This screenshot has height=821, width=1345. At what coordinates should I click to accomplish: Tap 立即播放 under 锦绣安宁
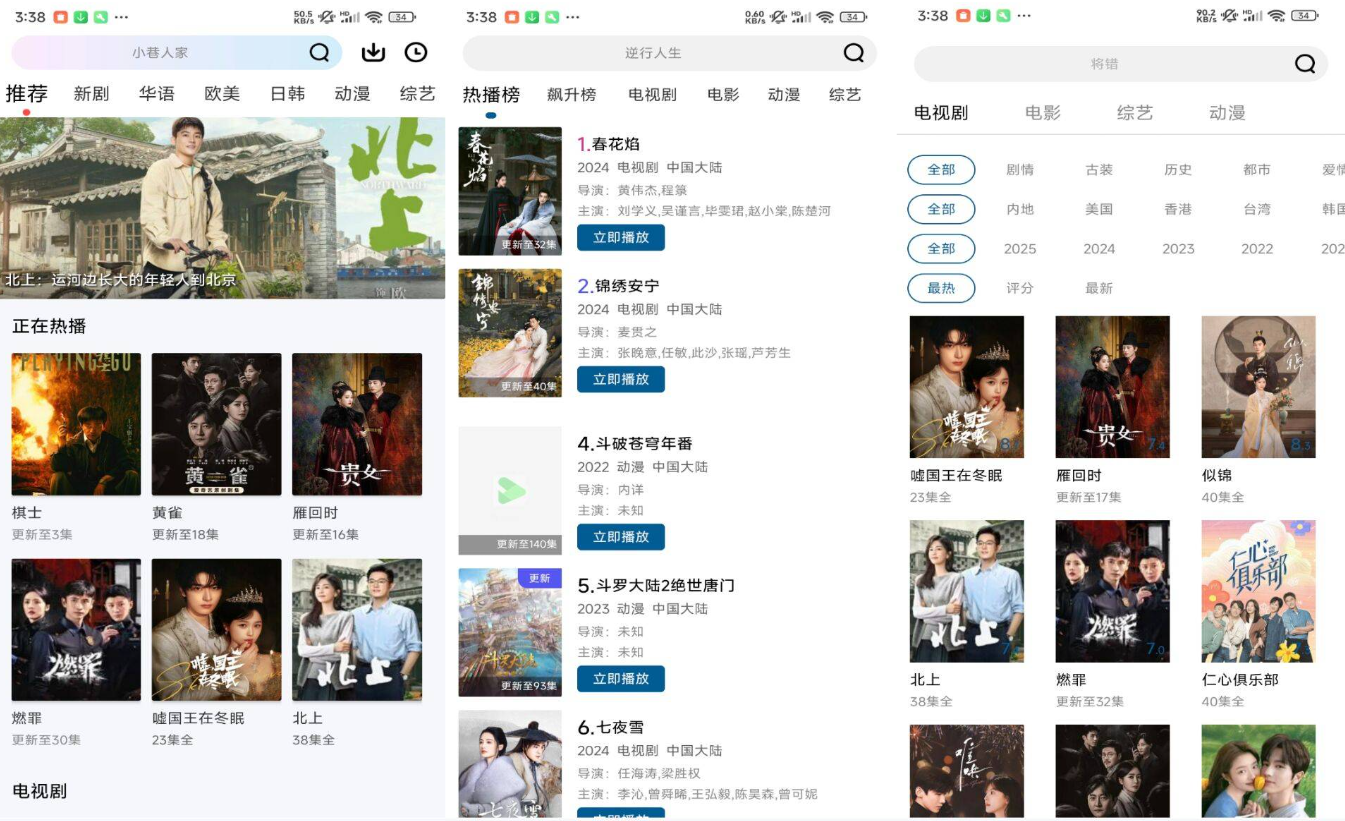[x=621, y=380]
